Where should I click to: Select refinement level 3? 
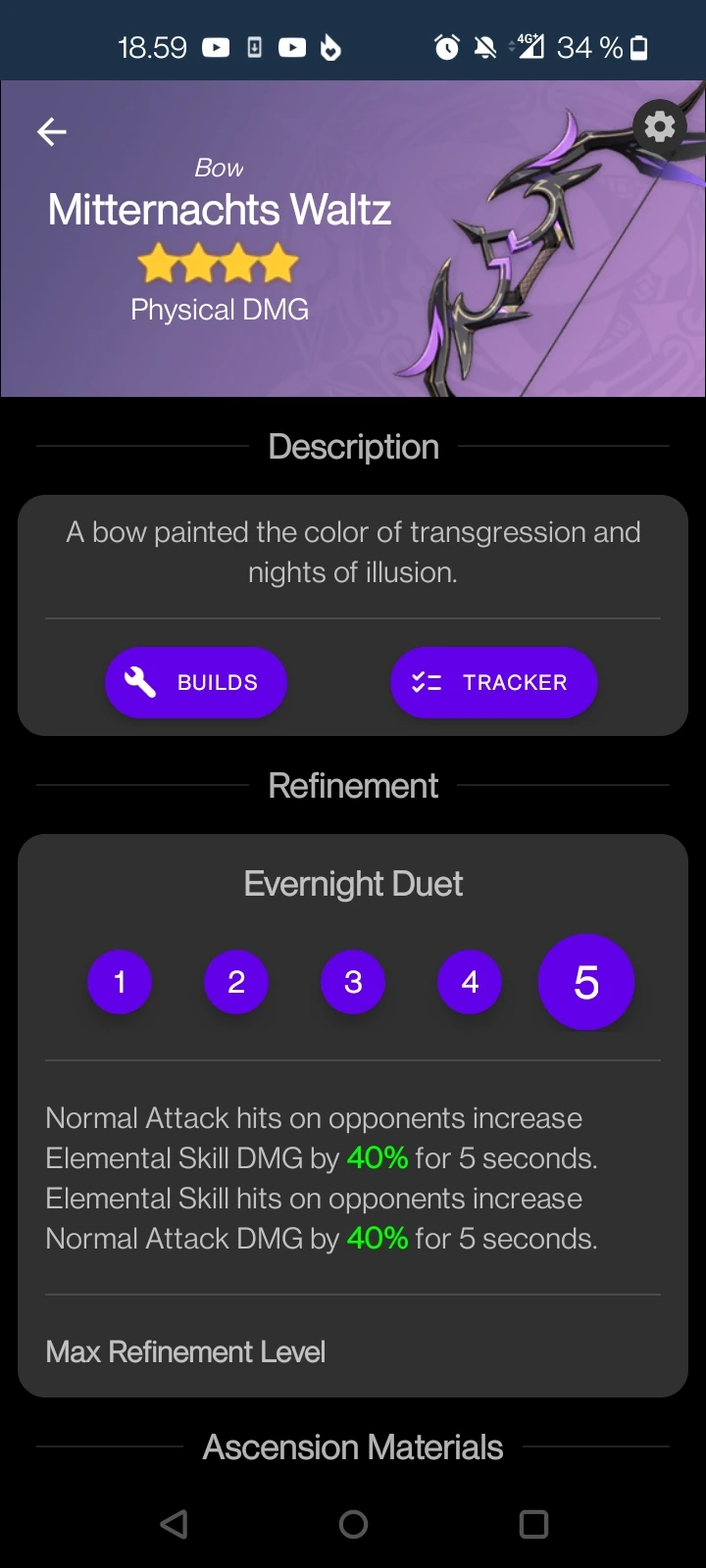353,982
